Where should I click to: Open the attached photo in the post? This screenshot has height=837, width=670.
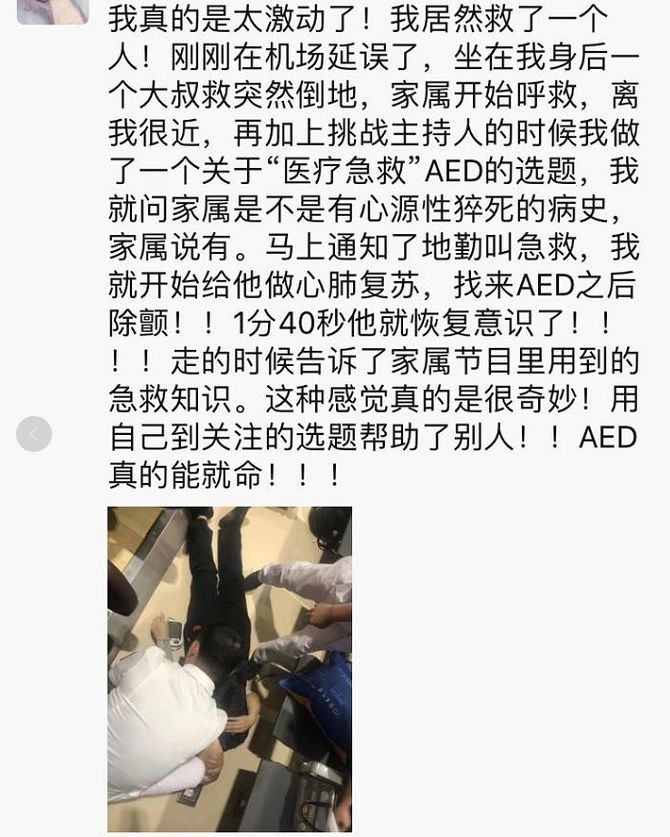tap(230, 669)
